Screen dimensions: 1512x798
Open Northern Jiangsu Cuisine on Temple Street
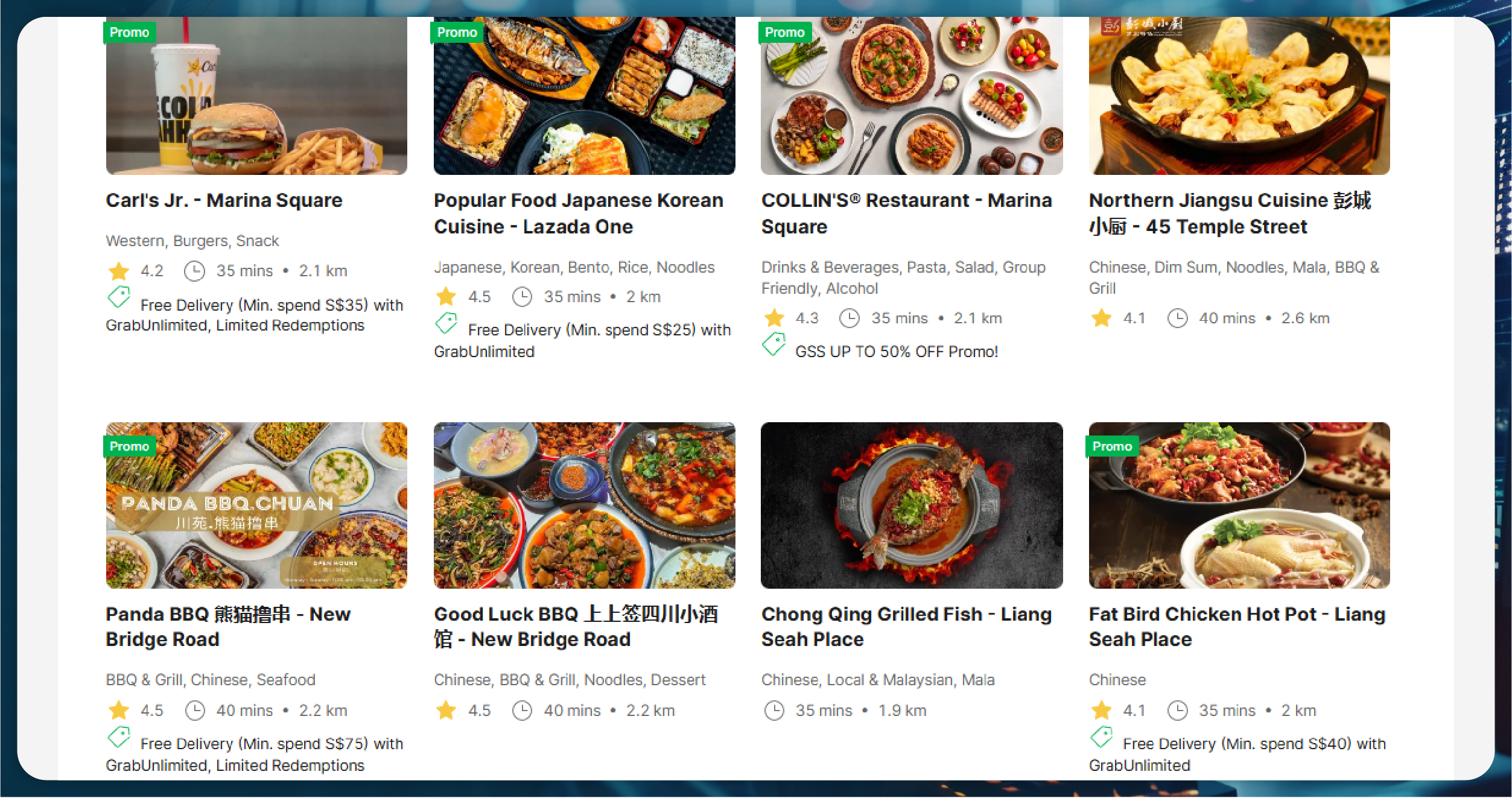tap(1229, 213)
